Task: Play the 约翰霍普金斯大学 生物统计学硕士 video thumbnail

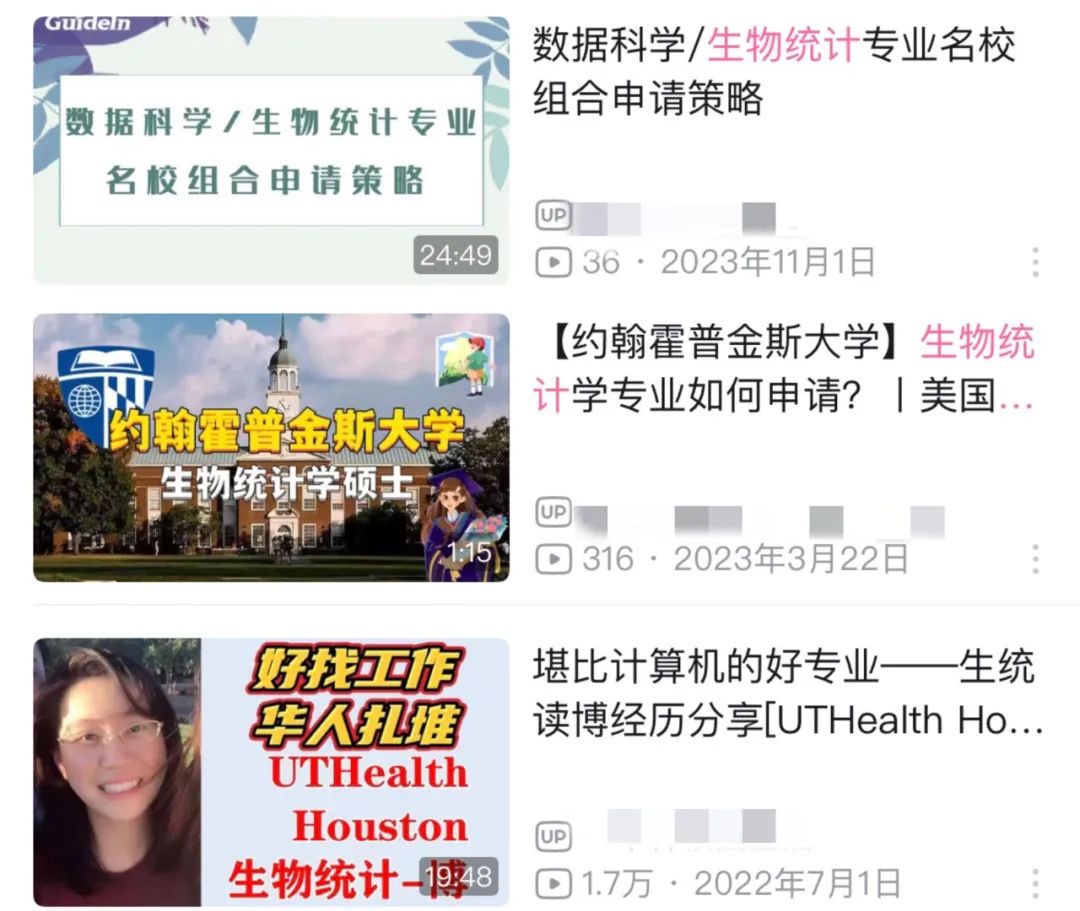Action: [271, 447]
